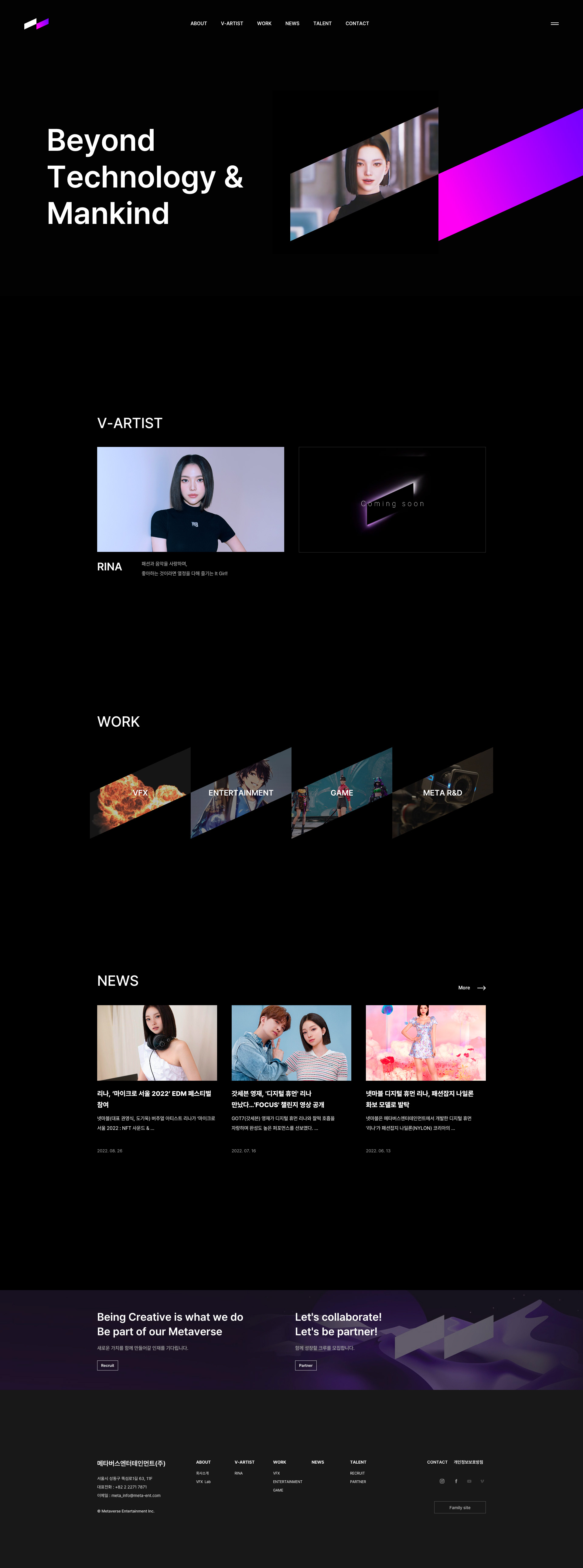583x1568 pixels.
Task: Tap More to see all news
Action: tap(472, 987)
